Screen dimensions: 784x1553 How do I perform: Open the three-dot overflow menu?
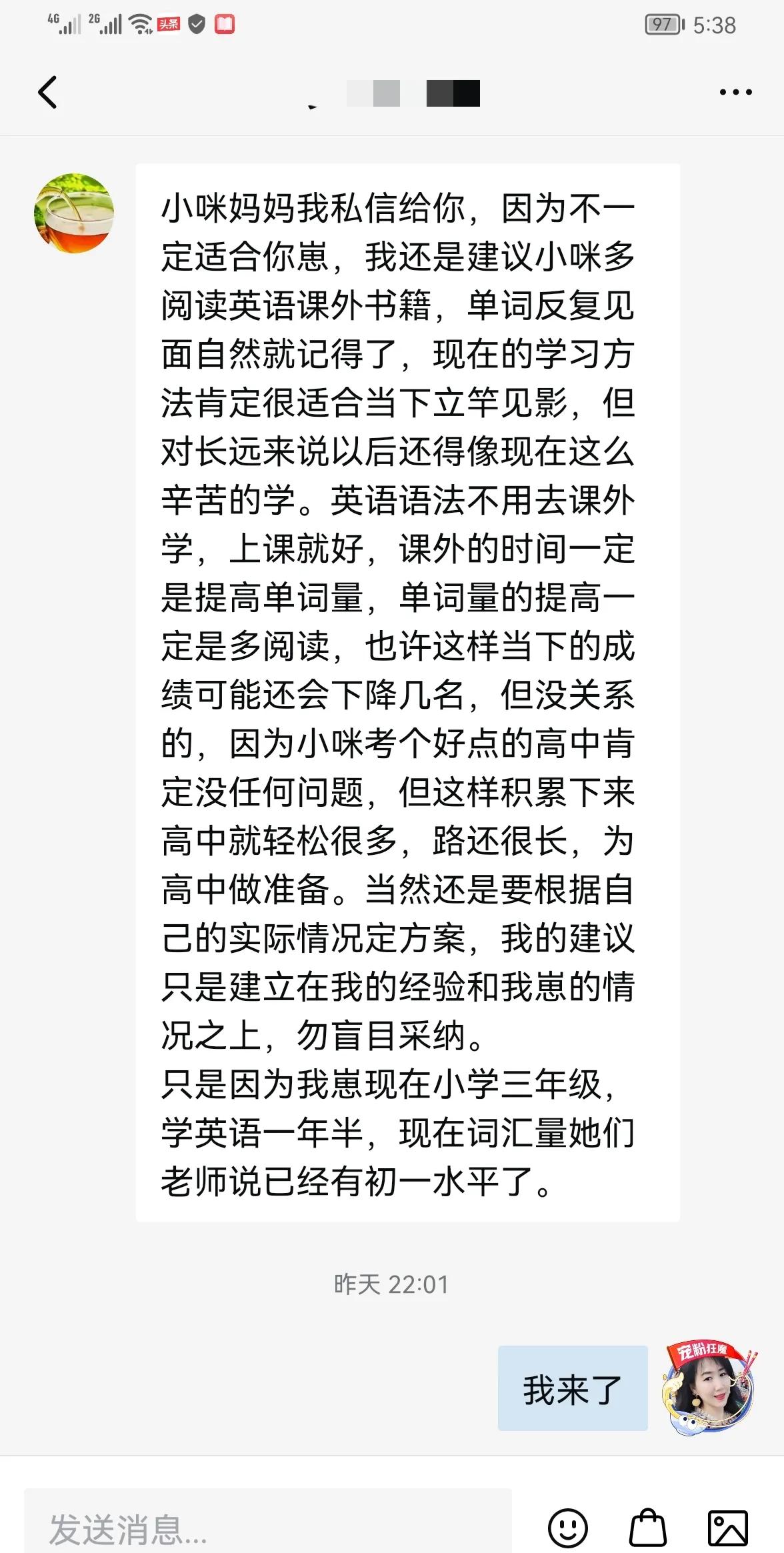[735, 93]
